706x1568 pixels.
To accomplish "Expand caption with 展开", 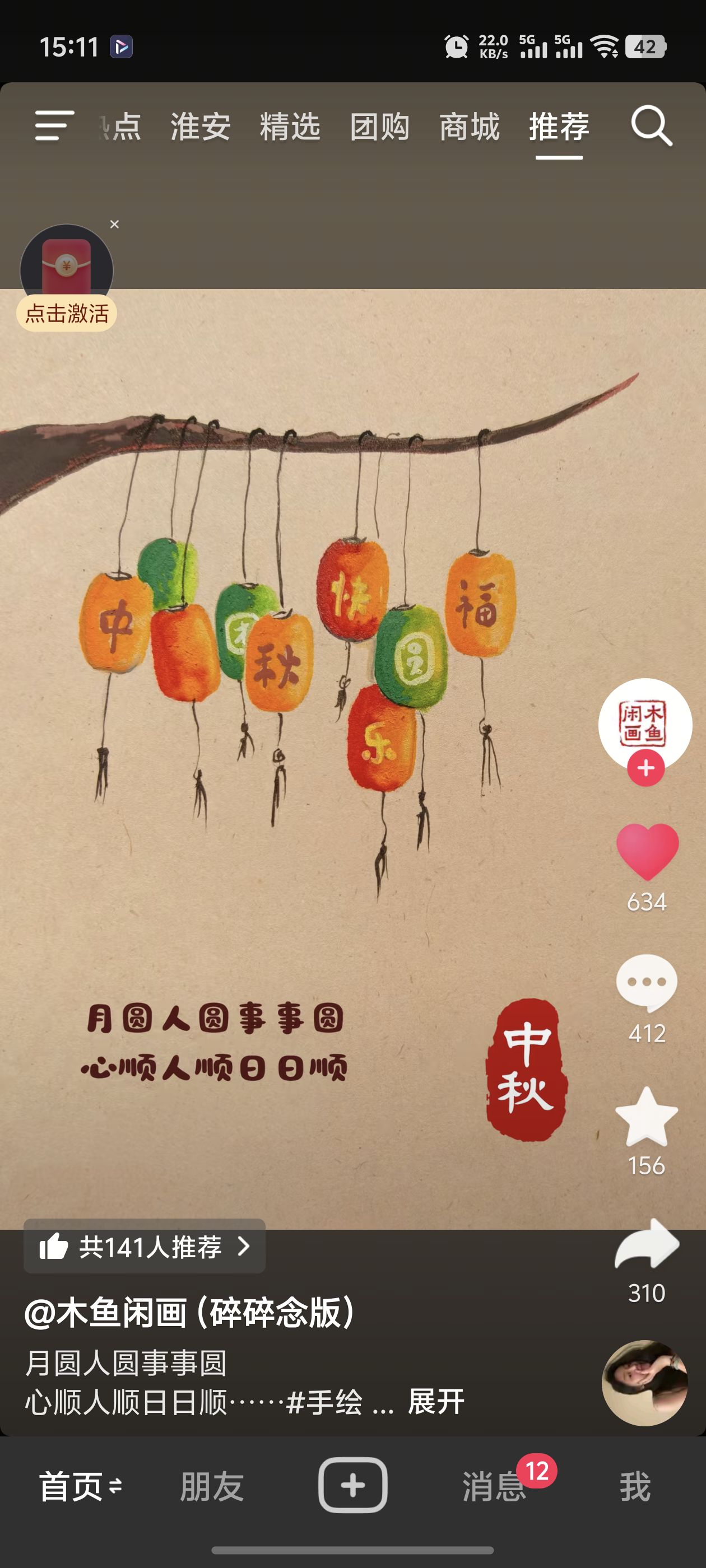I will (x=436, y=1402).
